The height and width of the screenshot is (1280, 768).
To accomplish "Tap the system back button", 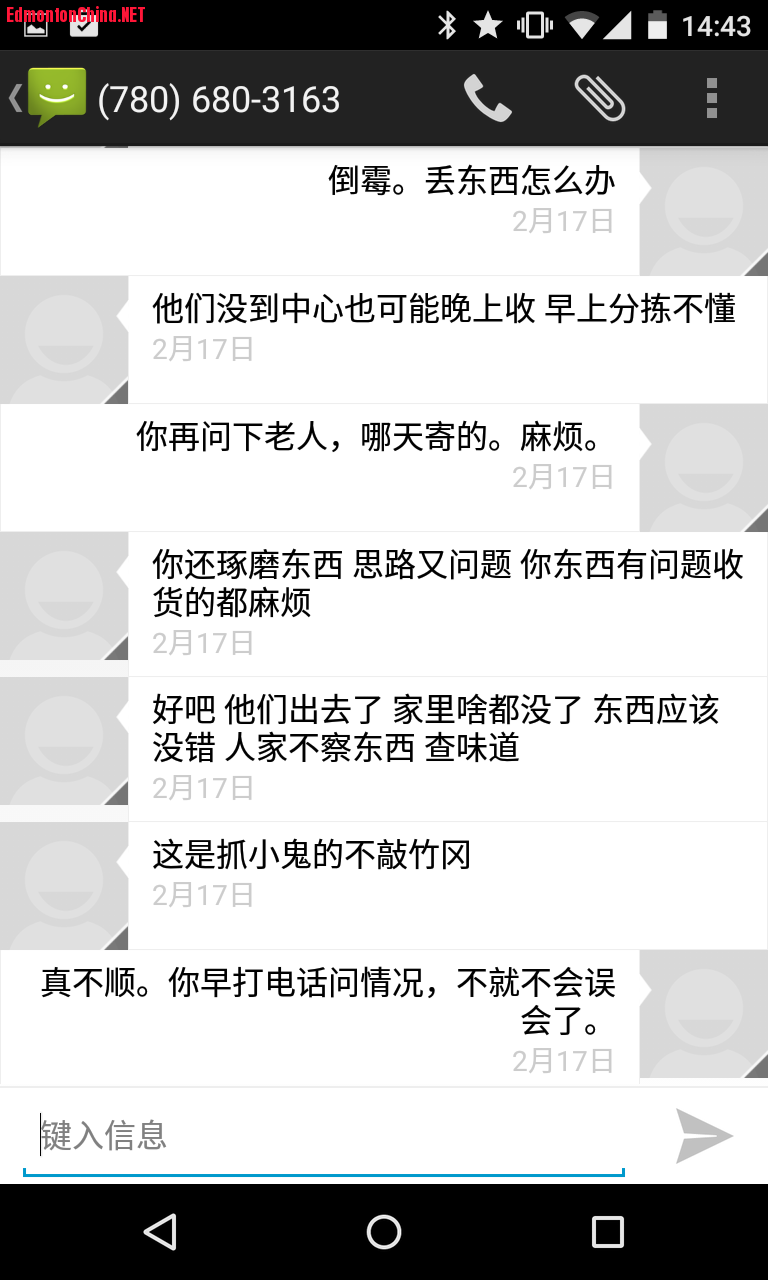I will pos(160,1232).
